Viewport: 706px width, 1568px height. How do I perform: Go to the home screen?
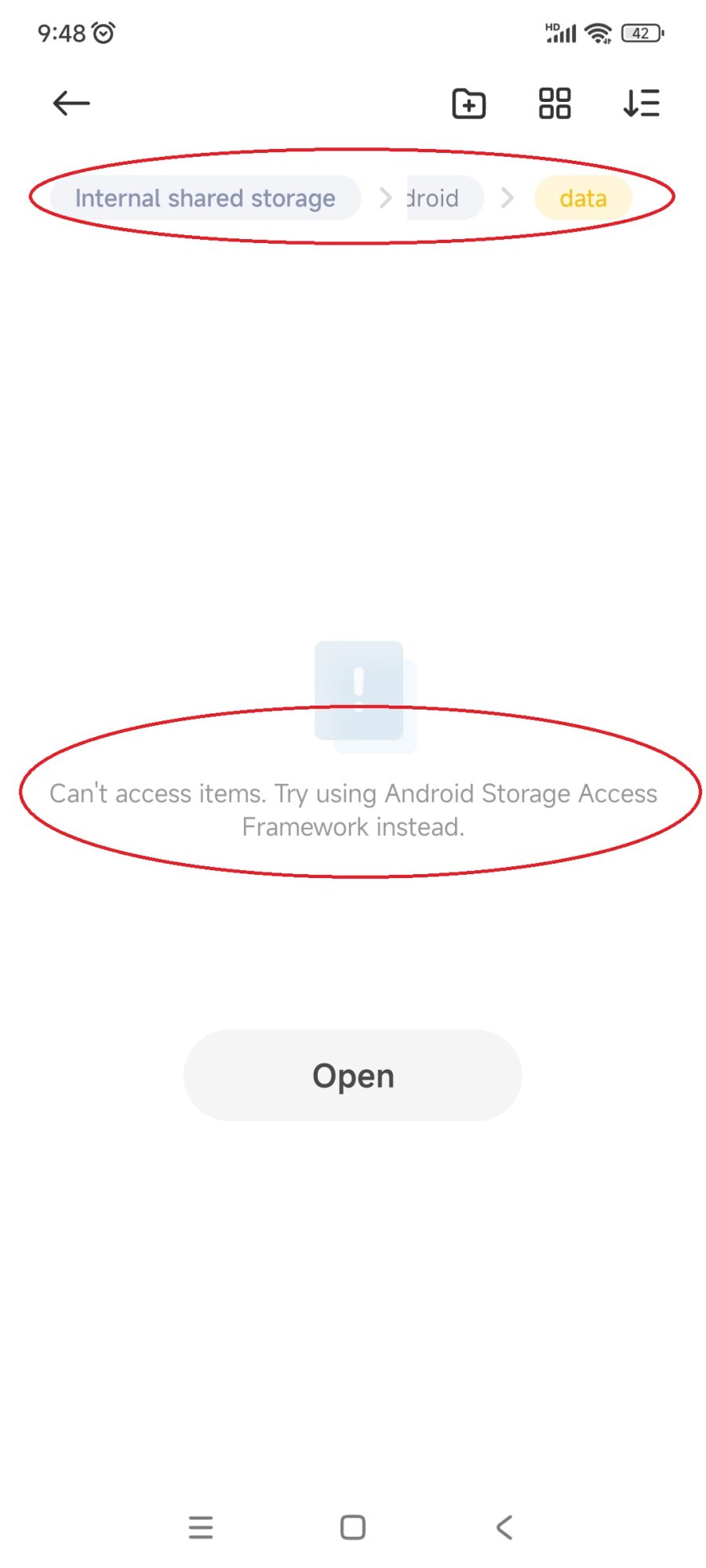pos(353,1527)
